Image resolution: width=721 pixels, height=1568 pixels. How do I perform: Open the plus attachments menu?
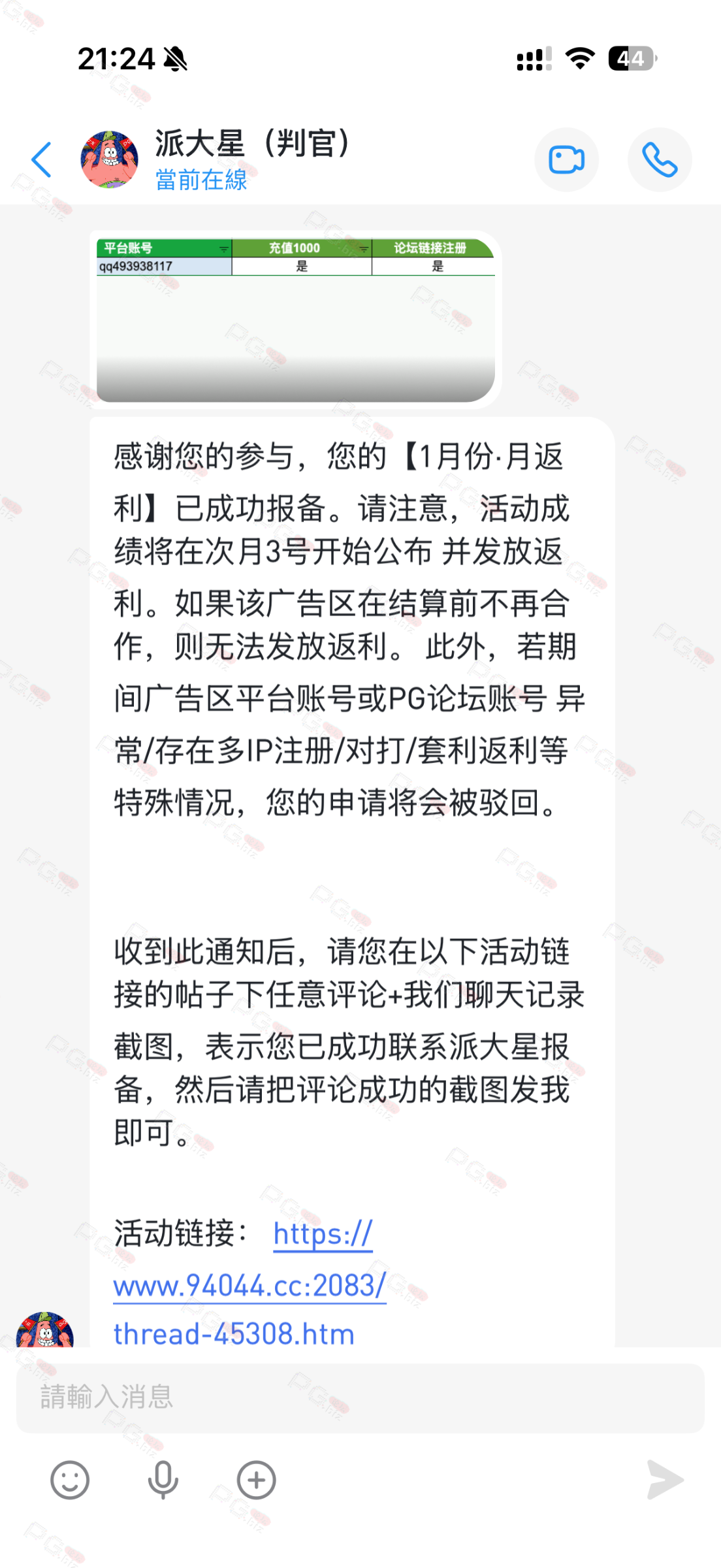click(256, 1480)
